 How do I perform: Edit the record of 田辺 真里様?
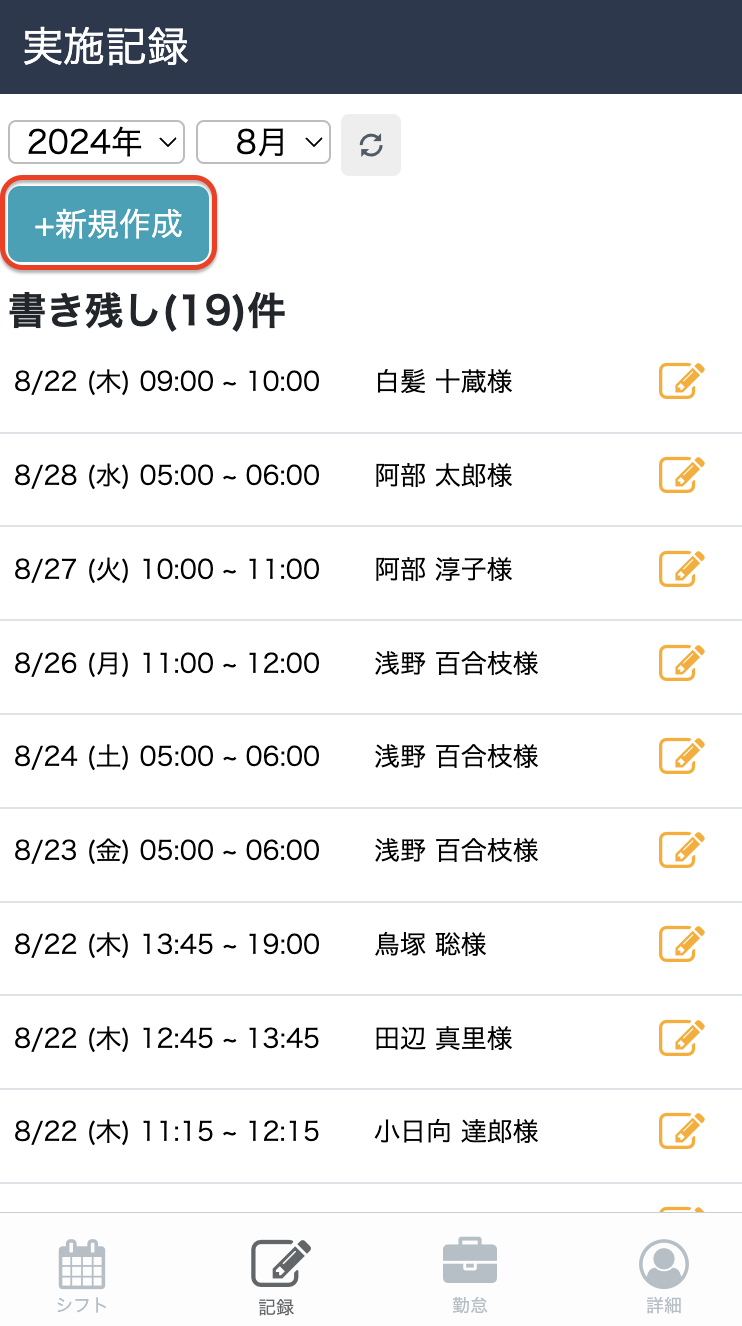(x=681, y=1037)
